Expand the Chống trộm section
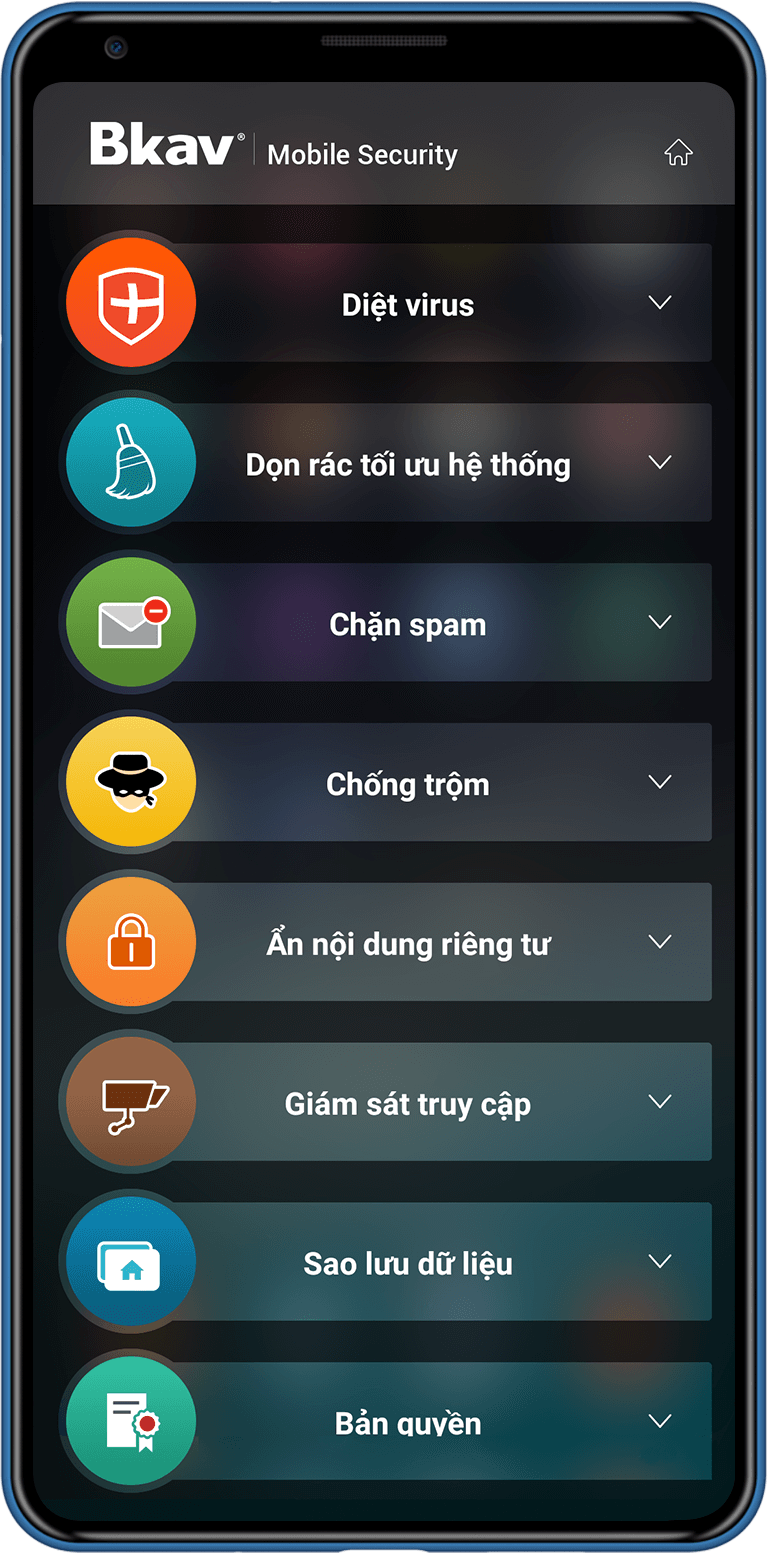 tap(659, 783)
